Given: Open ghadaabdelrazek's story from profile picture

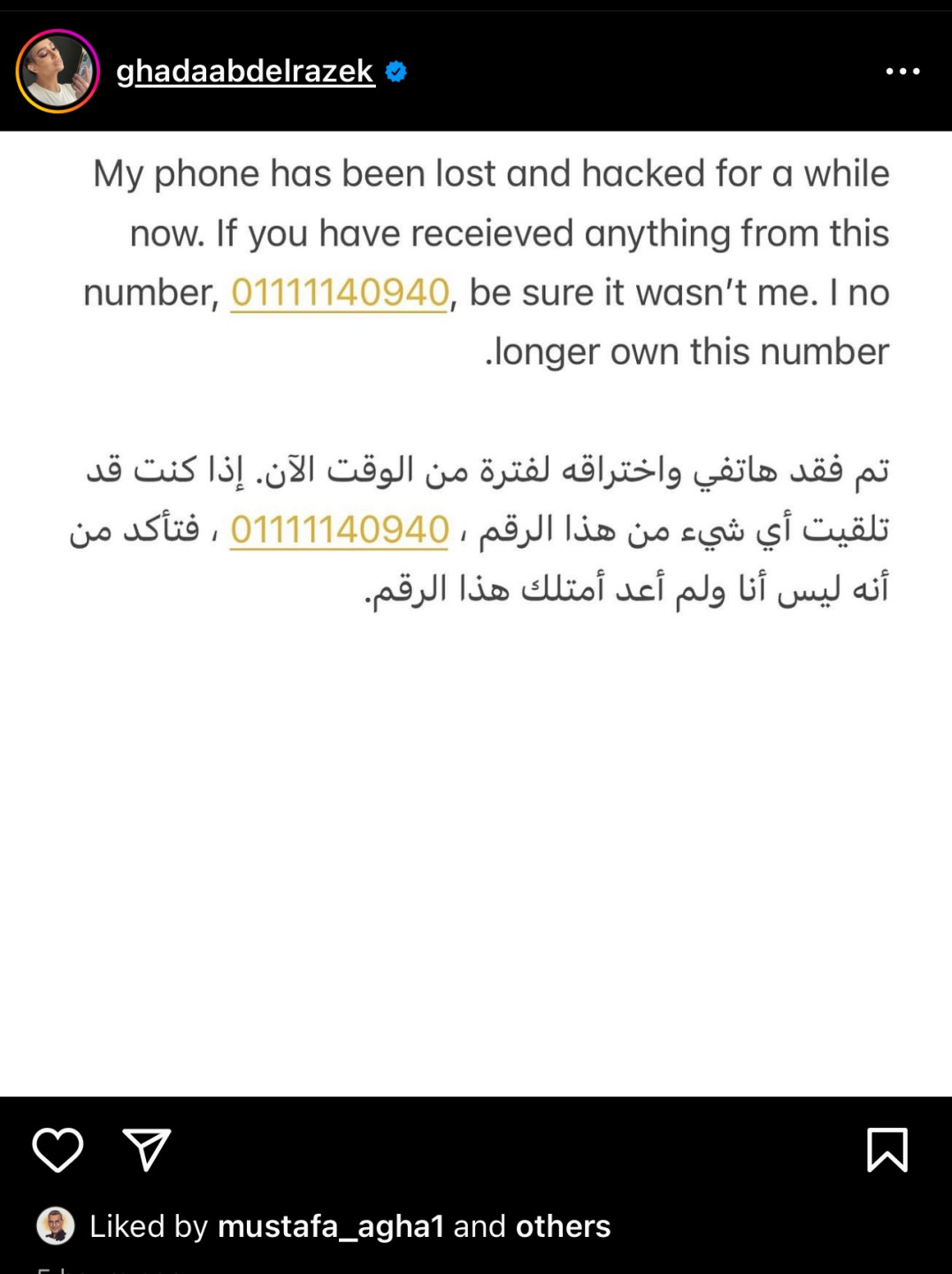Looking at the screenshot, I should pos(58,71).
